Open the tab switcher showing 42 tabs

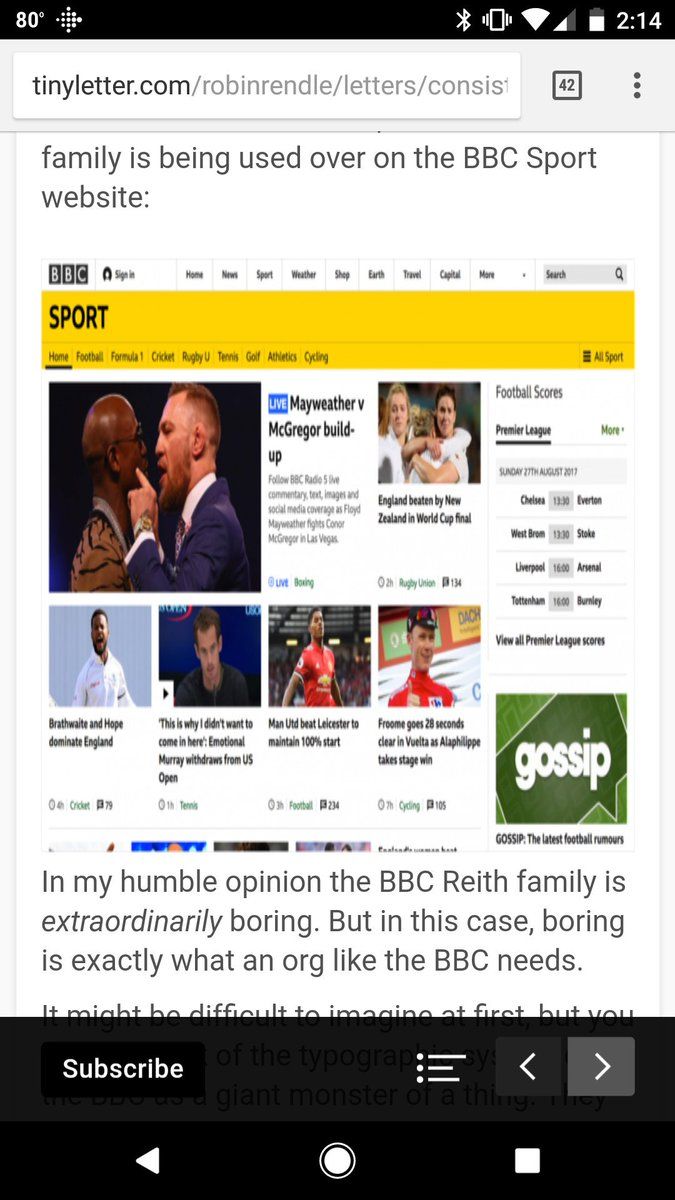(x=567, y=86)
